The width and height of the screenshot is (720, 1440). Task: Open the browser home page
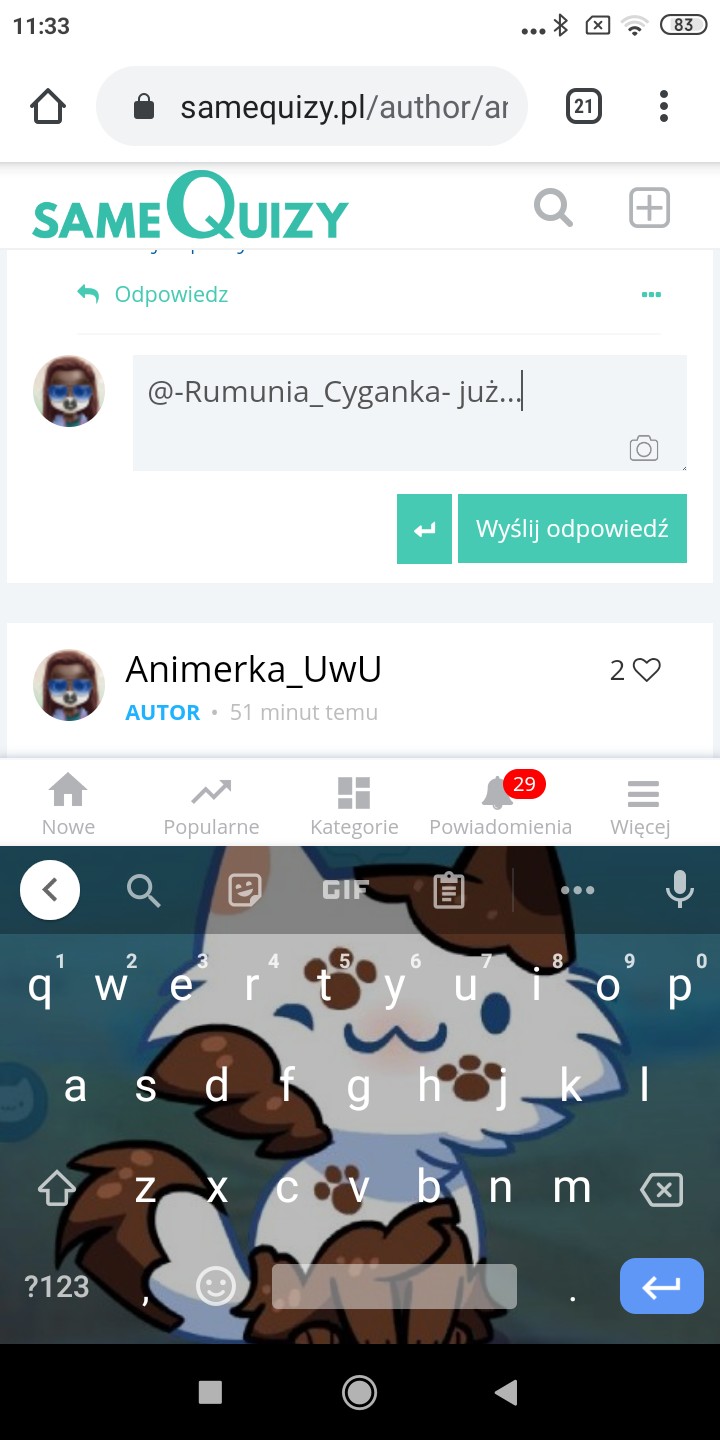tap(48, 106)
